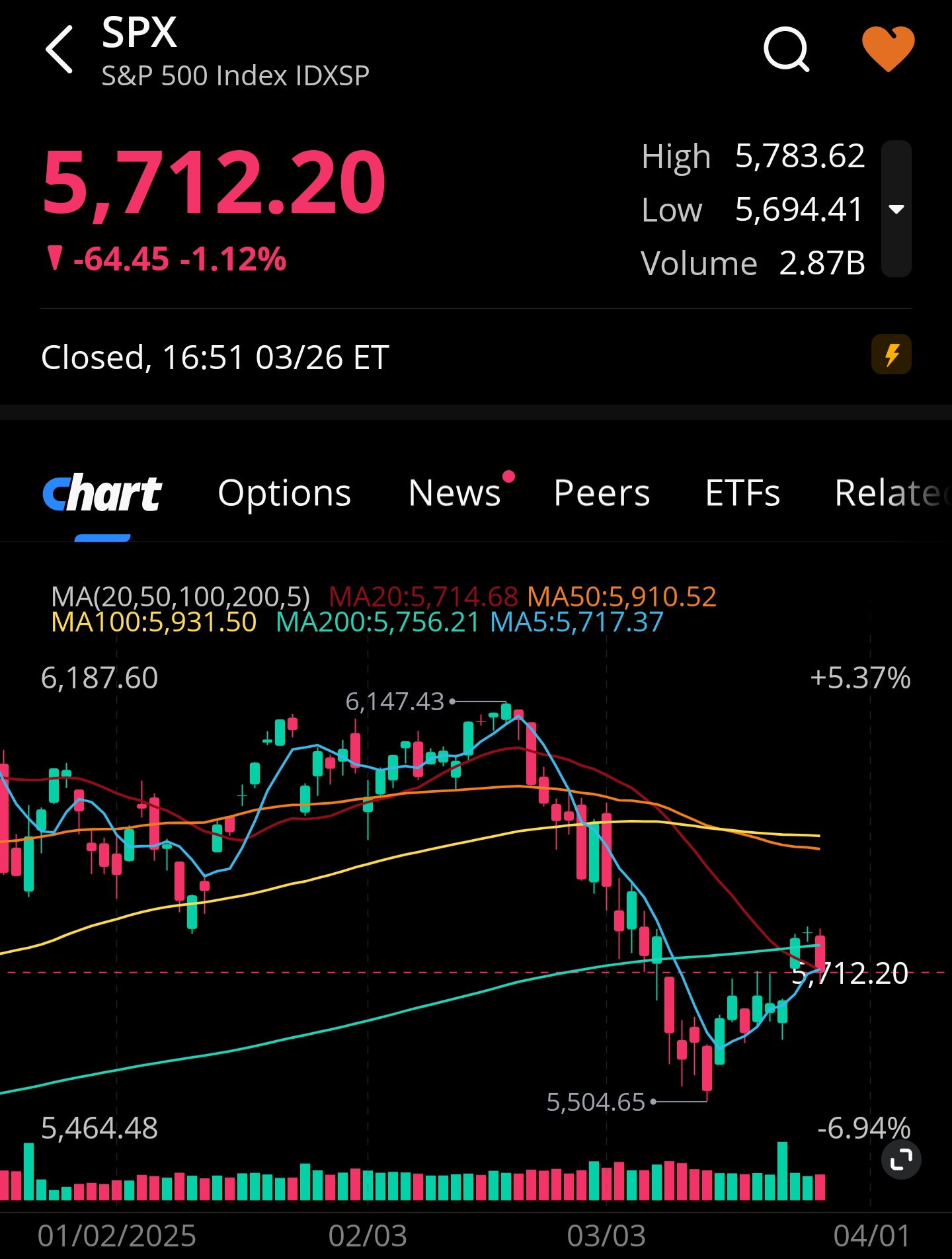The image size is (952, 1259).
Task: Switch to the ETFs tab
Action: tap(742, 493)
